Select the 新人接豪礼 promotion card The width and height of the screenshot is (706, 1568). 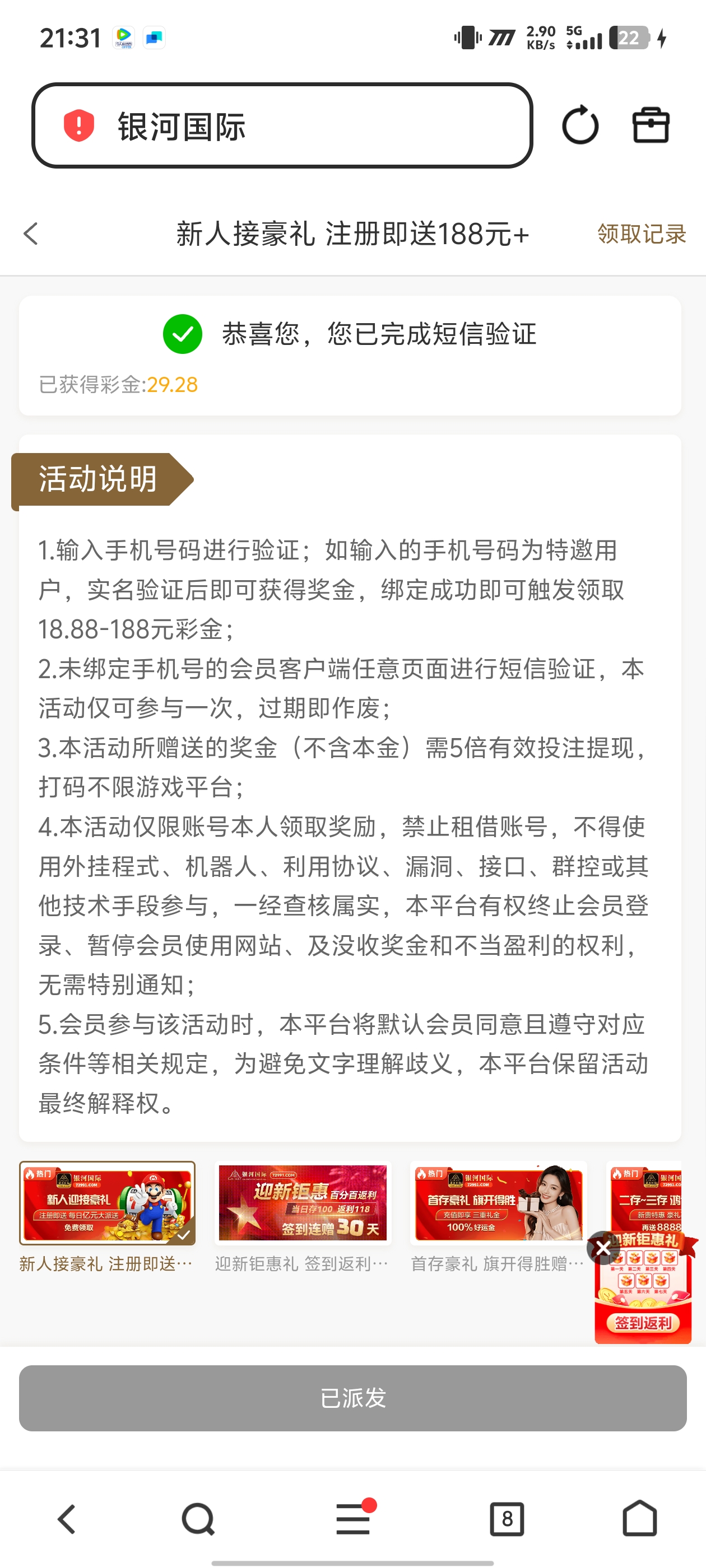coord(107,1203)
